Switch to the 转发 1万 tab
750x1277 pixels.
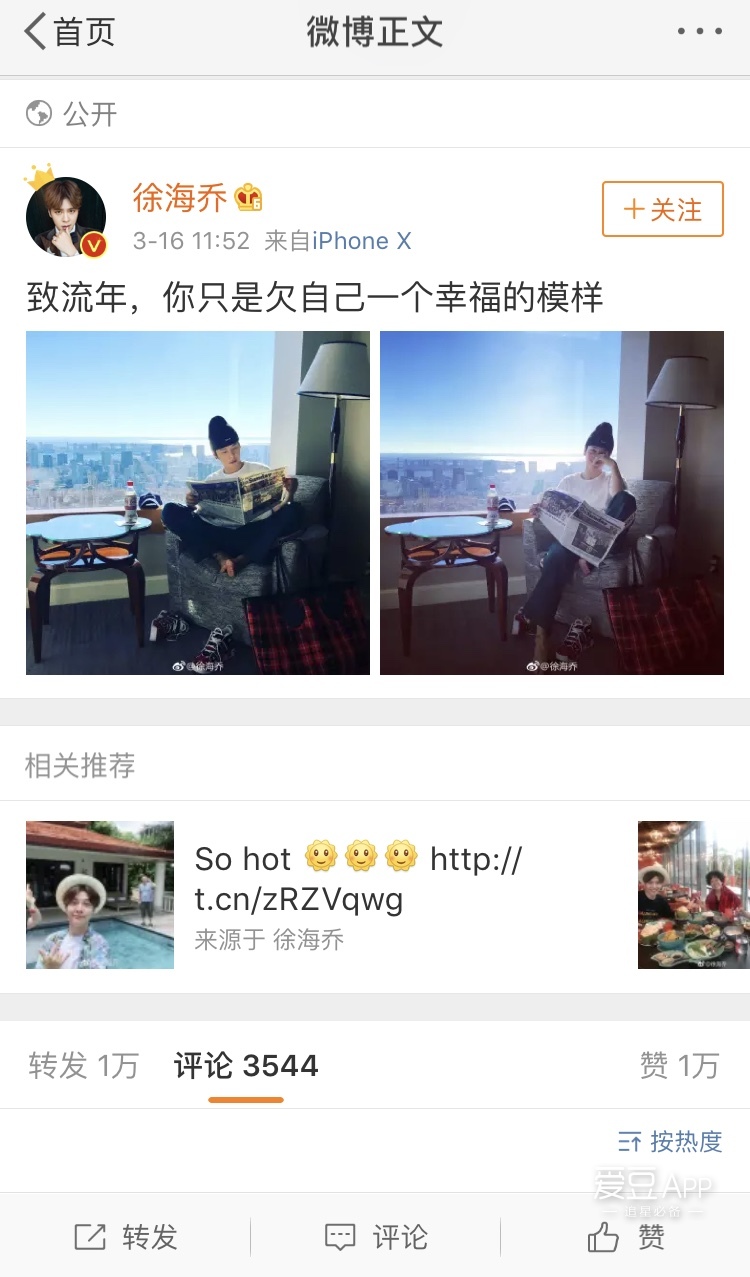[x=83, y=1066]
